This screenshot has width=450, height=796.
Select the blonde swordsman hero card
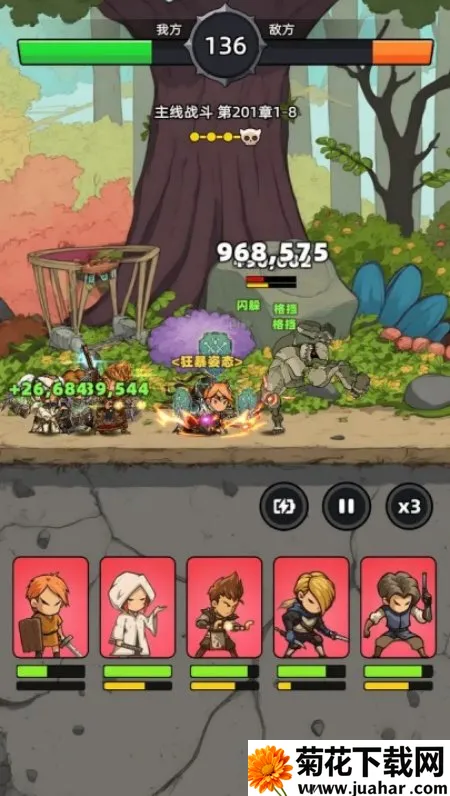pos(311,607)
